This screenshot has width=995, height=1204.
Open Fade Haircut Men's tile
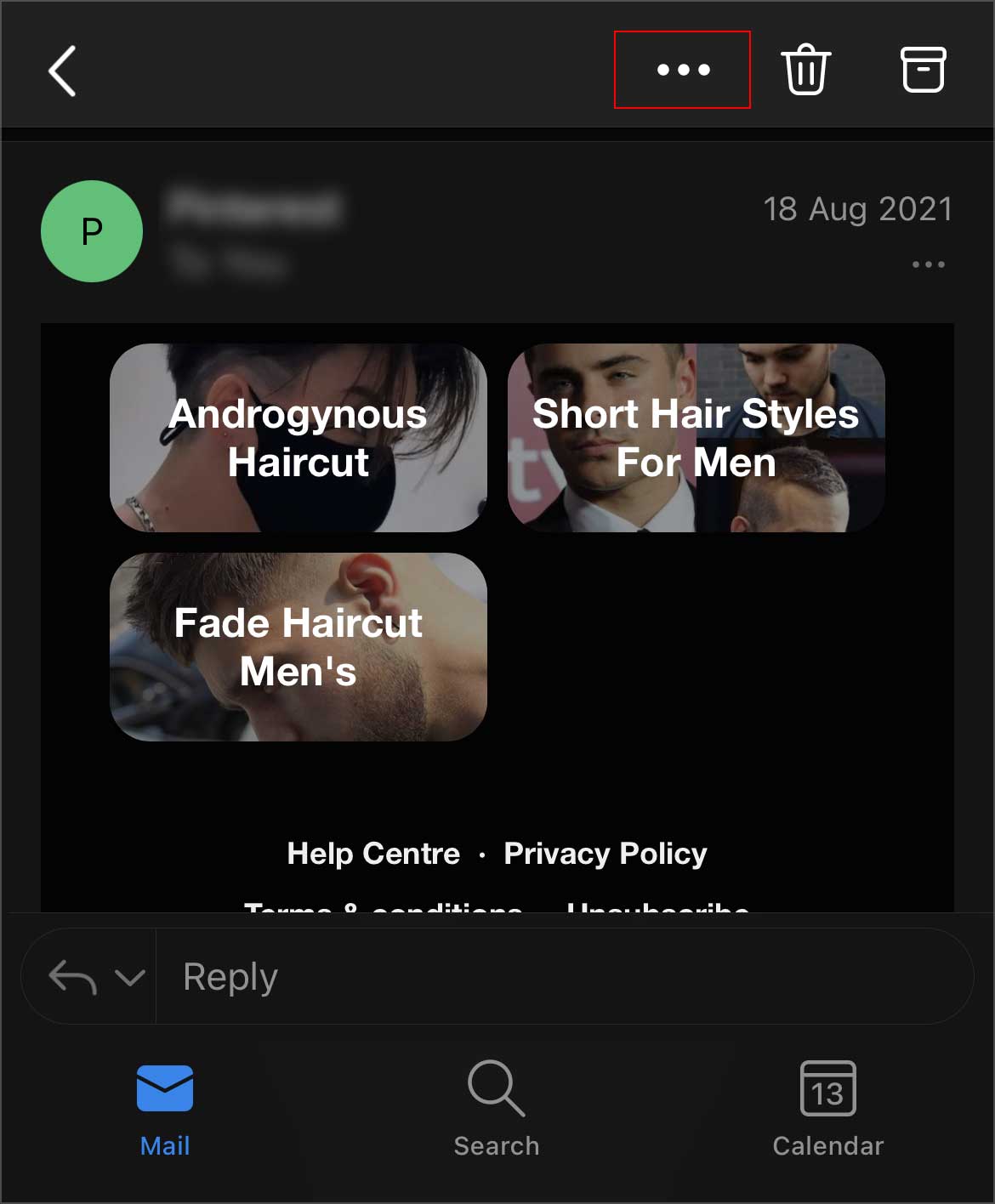pos(298,647)
